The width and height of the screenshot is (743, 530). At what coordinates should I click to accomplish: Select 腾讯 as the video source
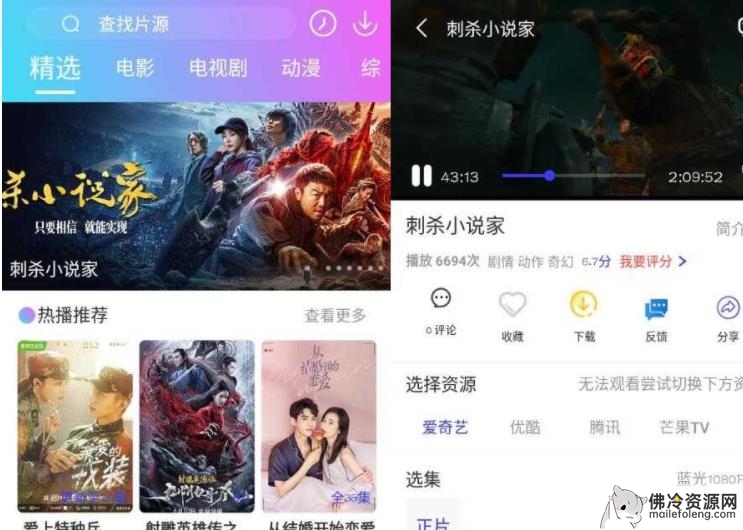click(604, 427)
